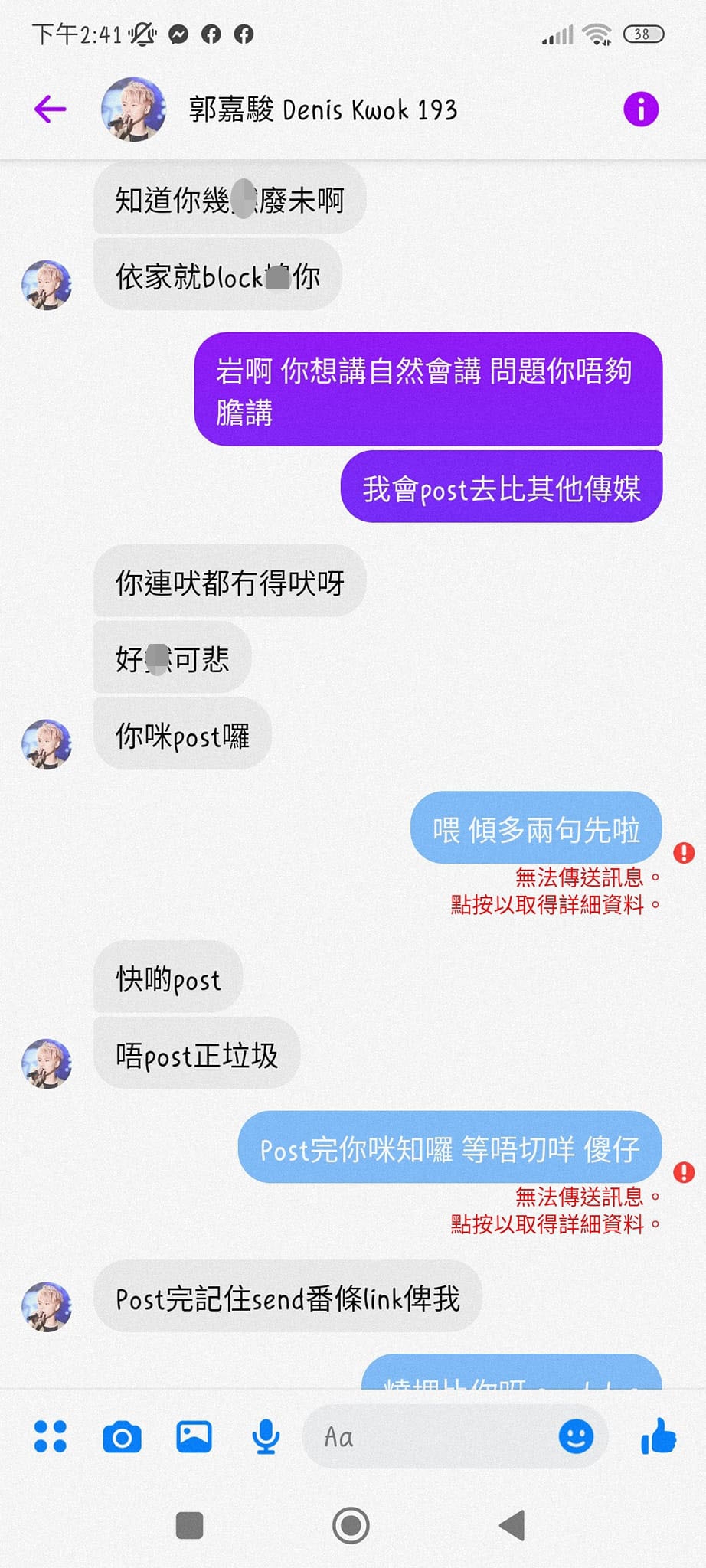Open 郭嘉駿 Denis Kwok 193 profile header
706x1568 pixels.
point(322,109)
